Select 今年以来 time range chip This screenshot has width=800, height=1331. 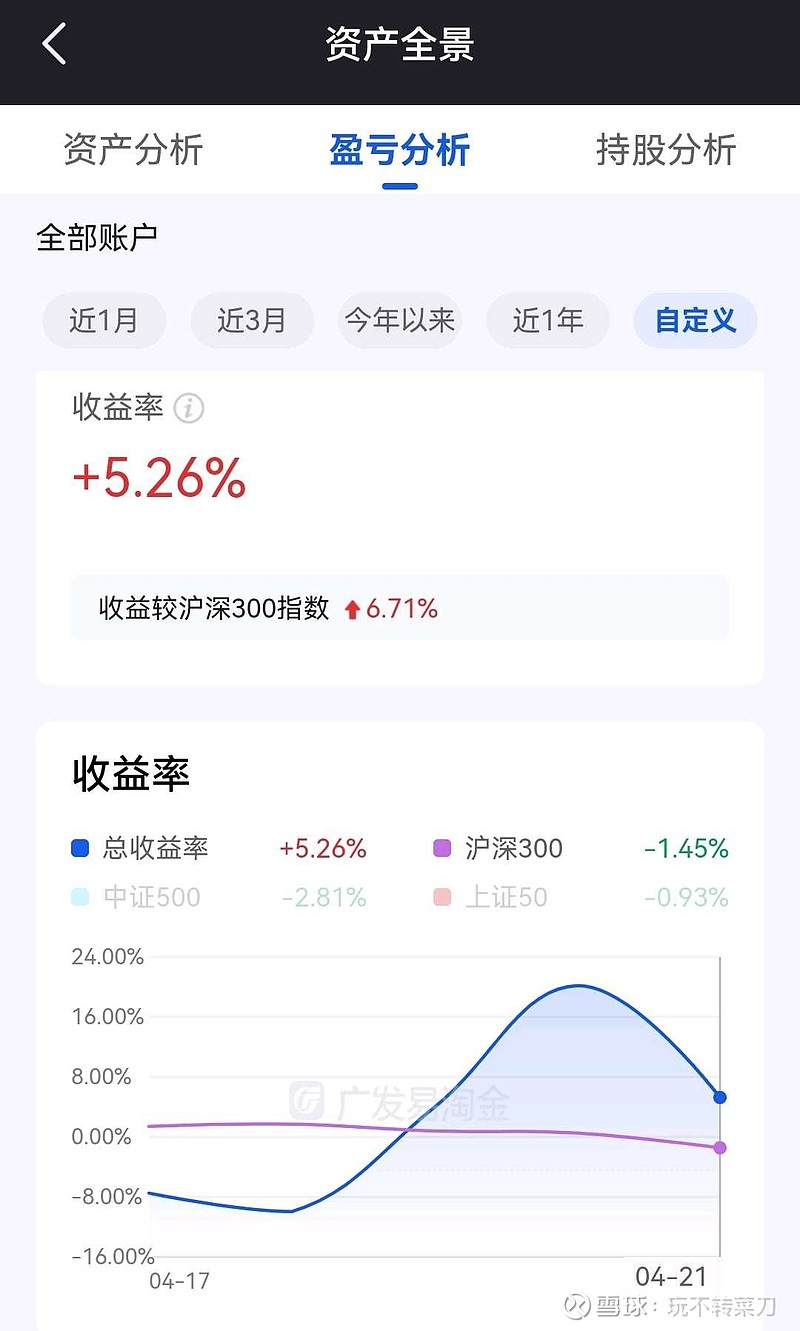pos(400,320)
